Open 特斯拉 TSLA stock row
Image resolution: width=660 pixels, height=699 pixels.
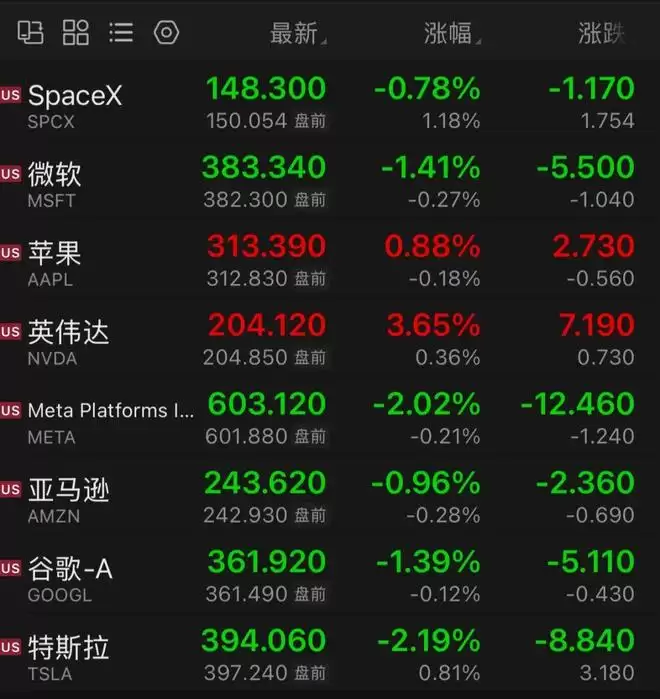tap(330, 656)
